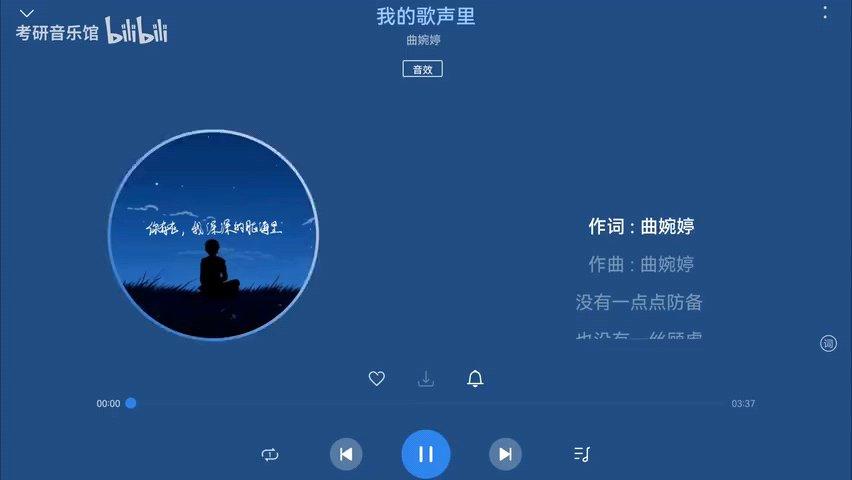
Task: Set the song as ringtone via bell icon
Action: point(475,378)
